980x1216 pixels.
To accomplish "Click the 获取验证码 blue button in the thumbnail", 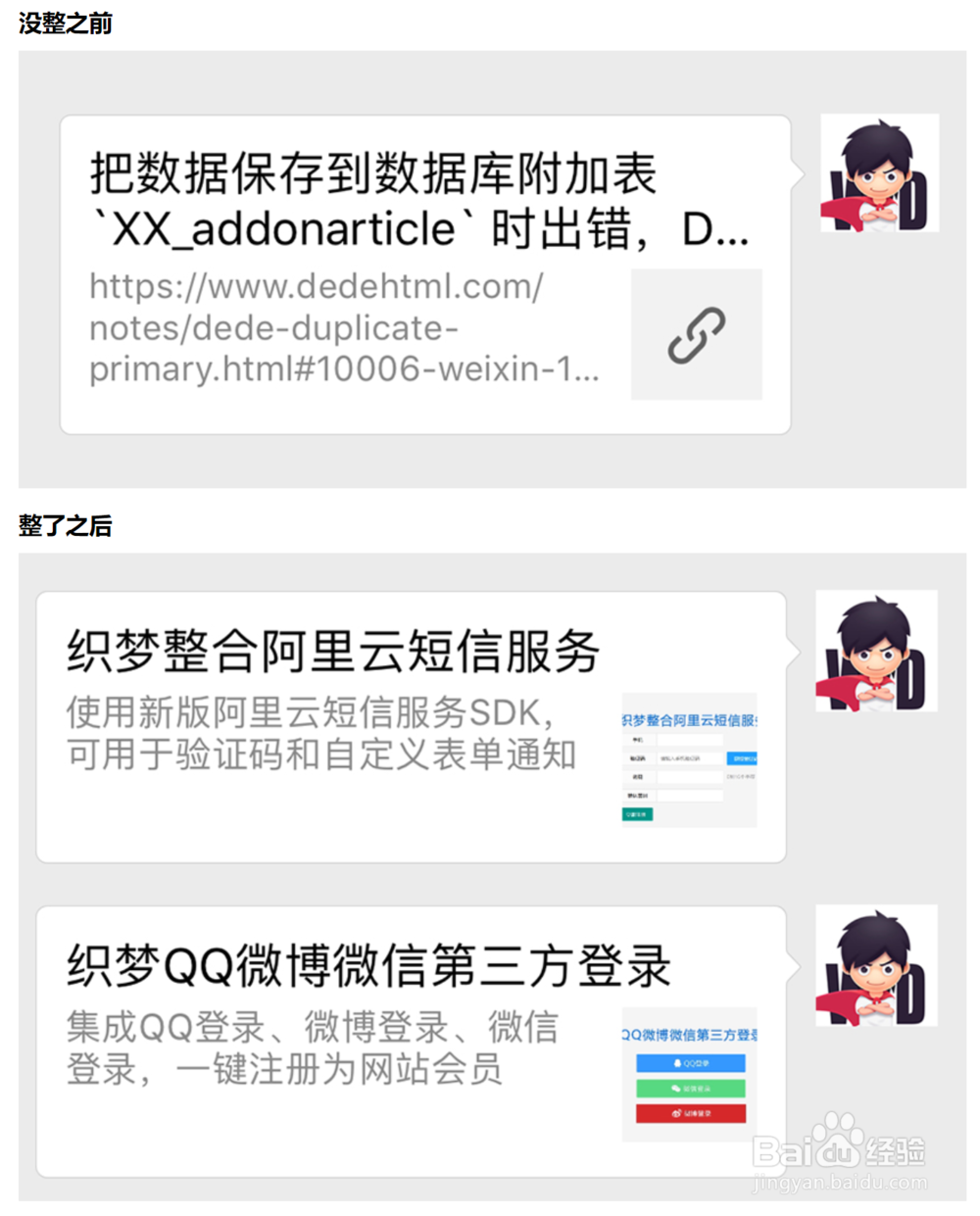I will [742, 758].
